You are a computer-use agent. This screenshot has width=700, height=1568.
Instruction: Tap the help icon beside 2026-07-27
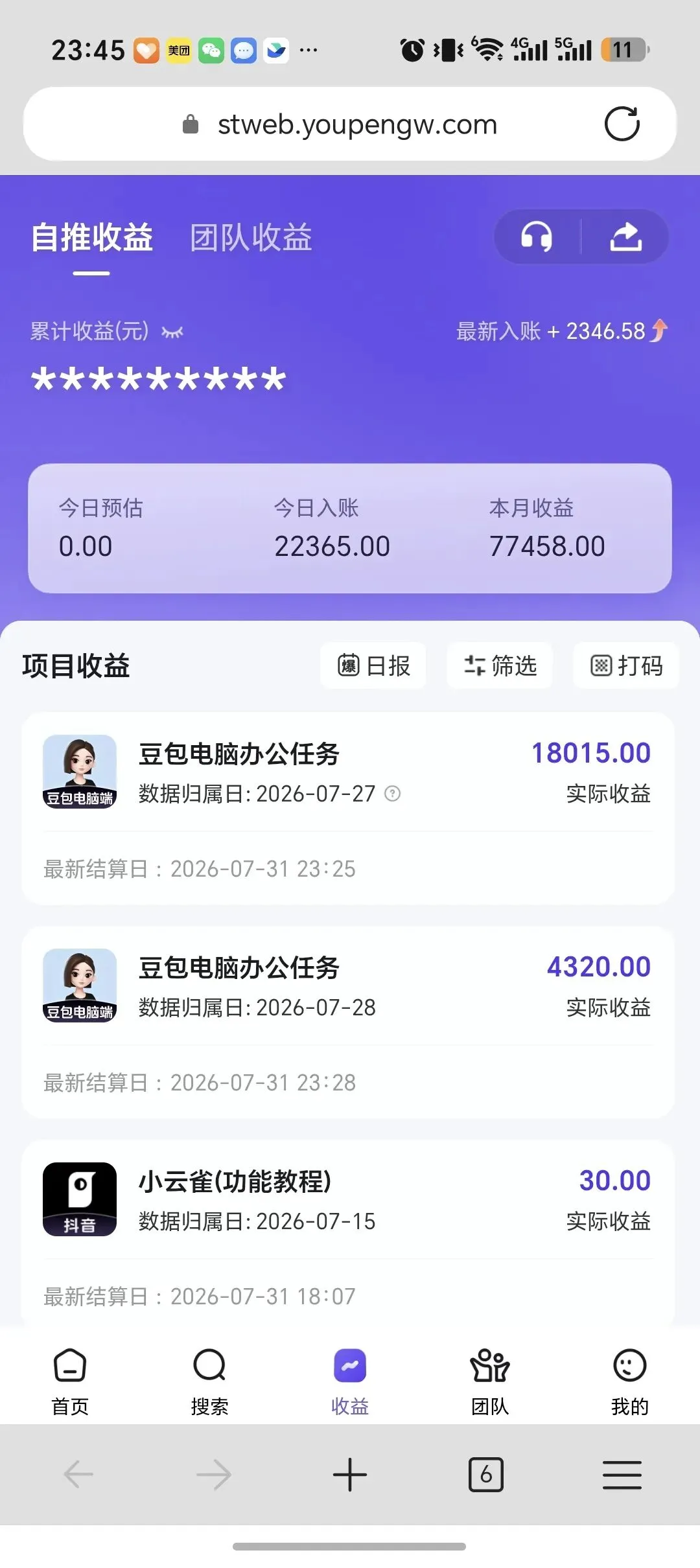tap(392, 793)
